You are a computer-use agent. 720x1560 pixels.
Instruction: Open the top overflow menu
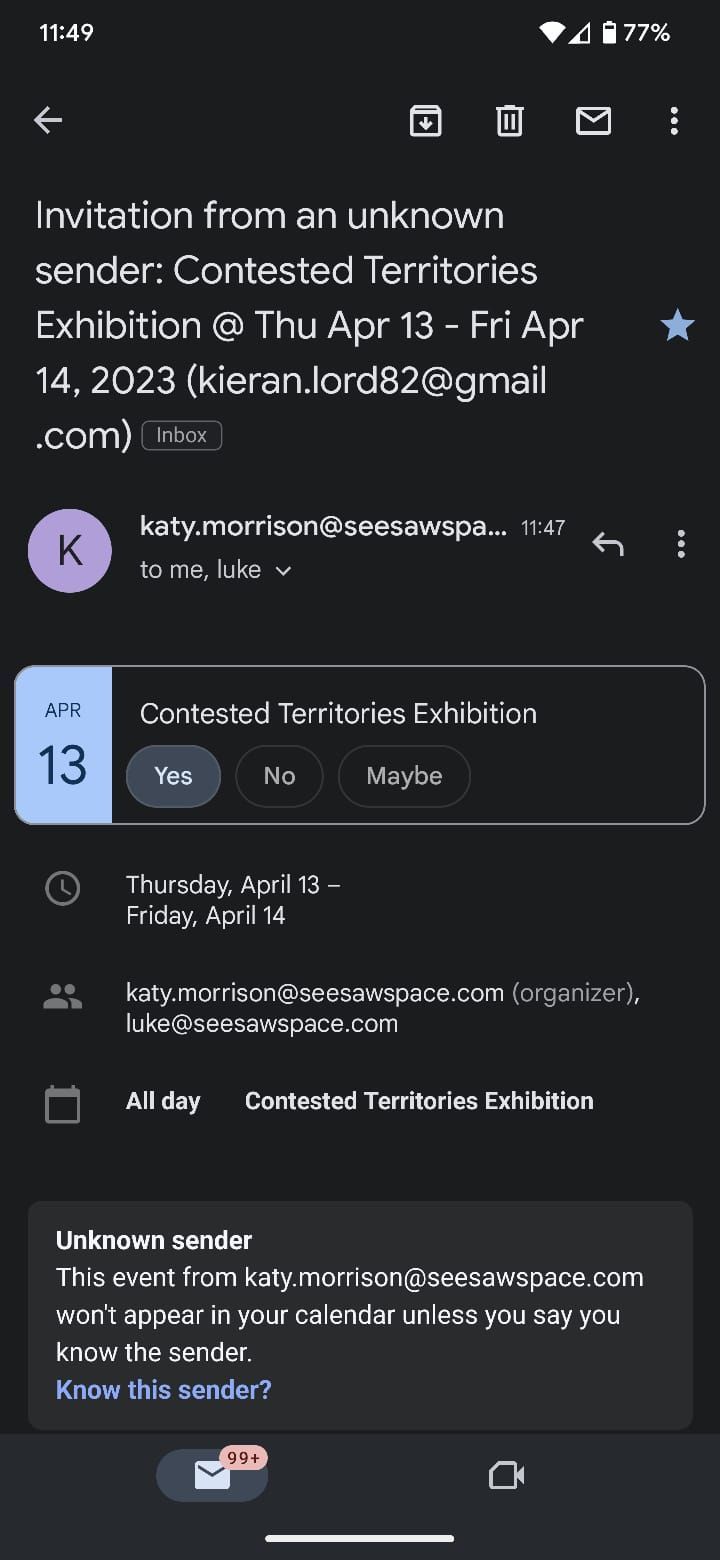674,121
